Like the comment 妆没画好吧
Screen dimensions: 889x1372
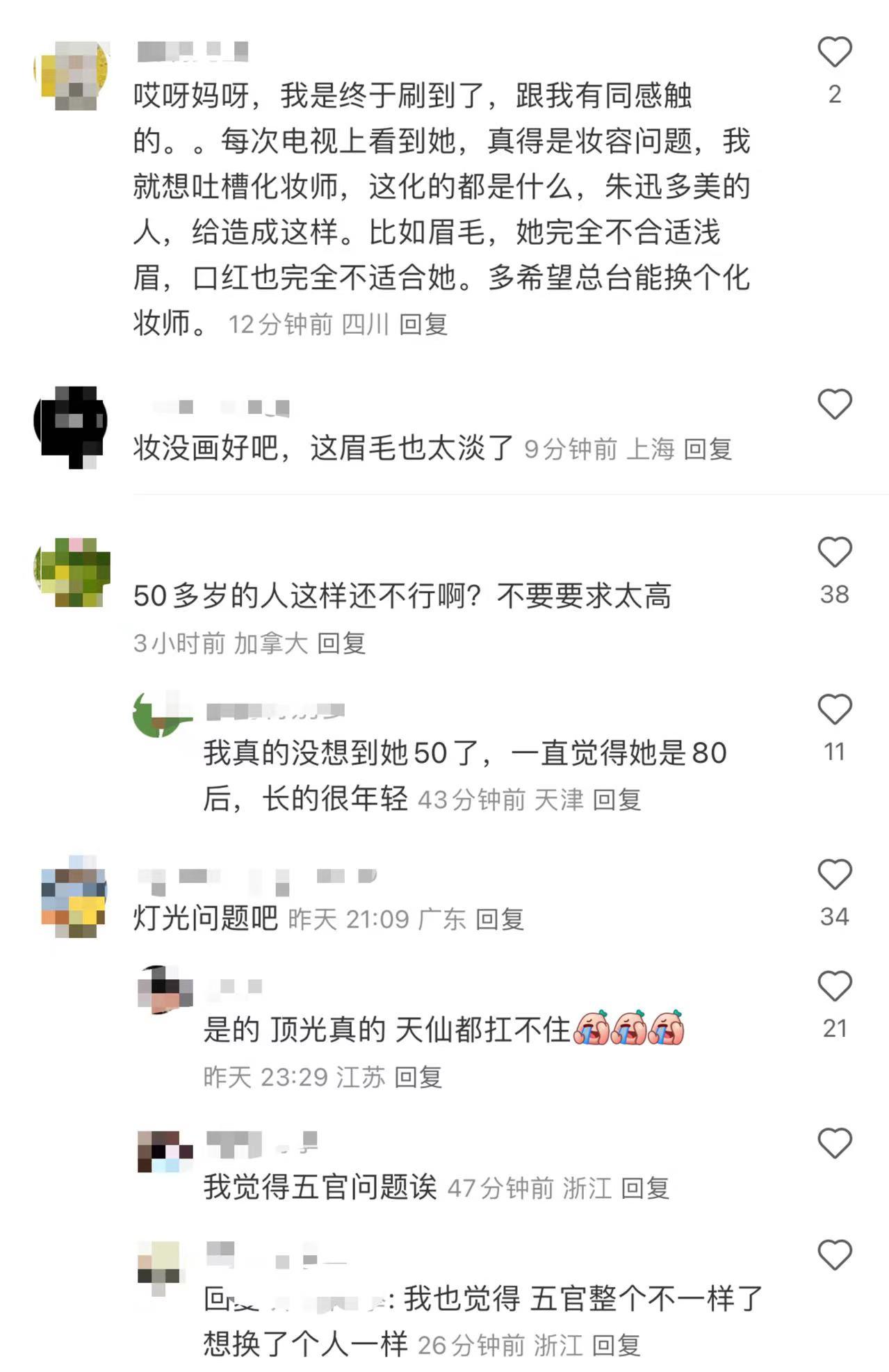pyautogui.click(x=834, y=404)
